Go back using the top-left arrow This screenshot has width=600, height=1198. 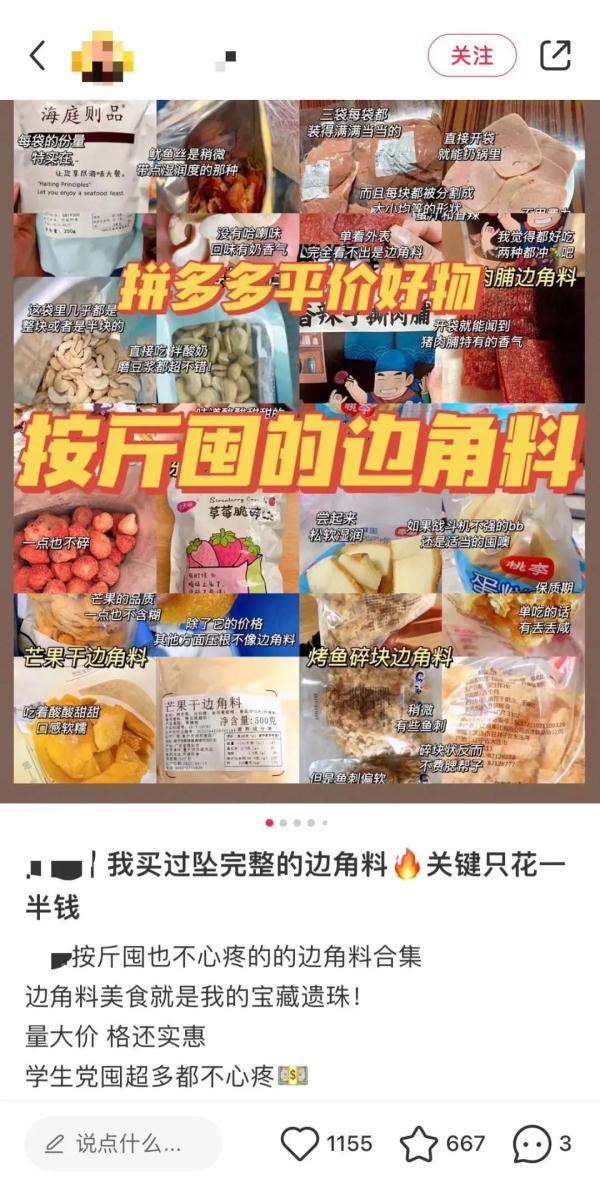tap(38, 56)
